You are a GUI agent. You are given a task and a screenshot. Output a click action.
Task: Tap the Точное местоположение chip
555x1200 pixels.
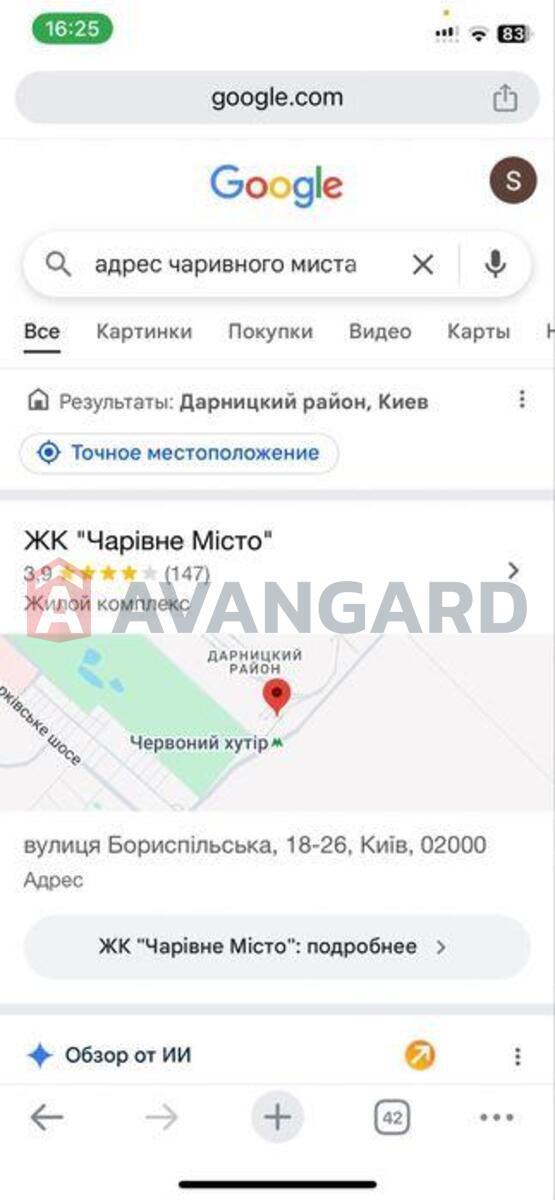click(179, 453)
